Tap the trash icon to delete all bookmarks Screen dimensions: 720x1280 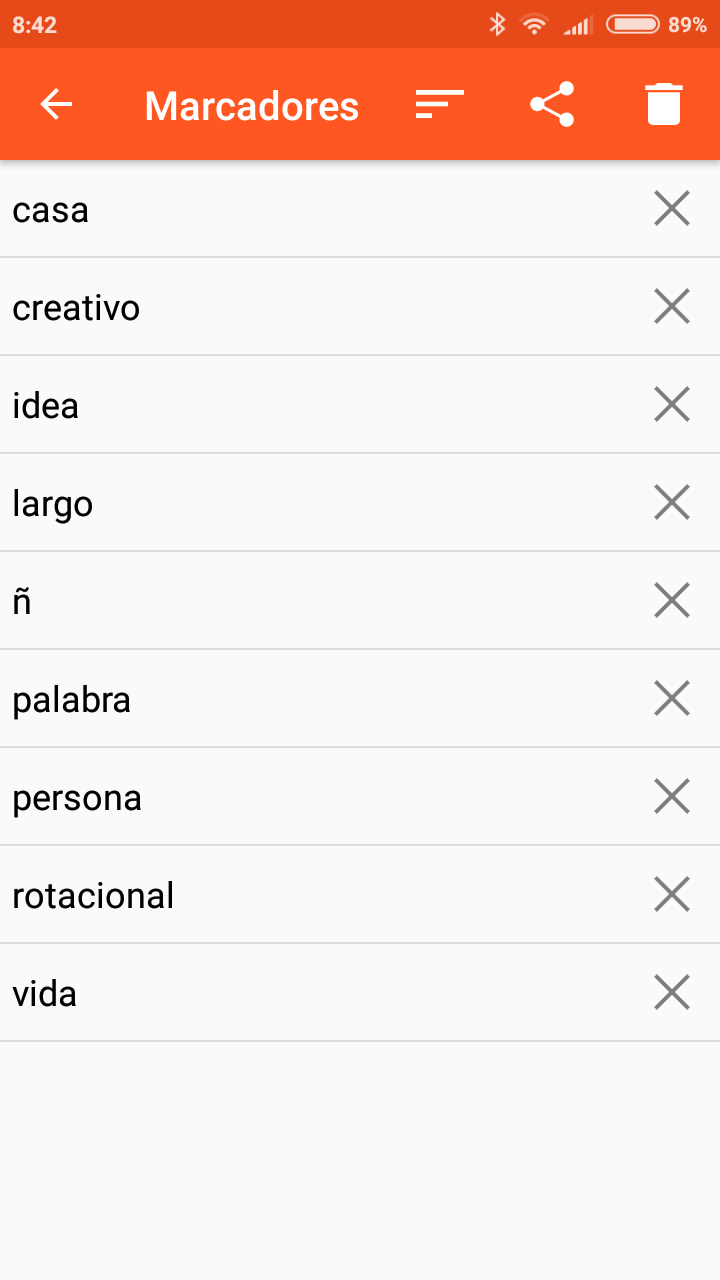click(x=664, y=104)
